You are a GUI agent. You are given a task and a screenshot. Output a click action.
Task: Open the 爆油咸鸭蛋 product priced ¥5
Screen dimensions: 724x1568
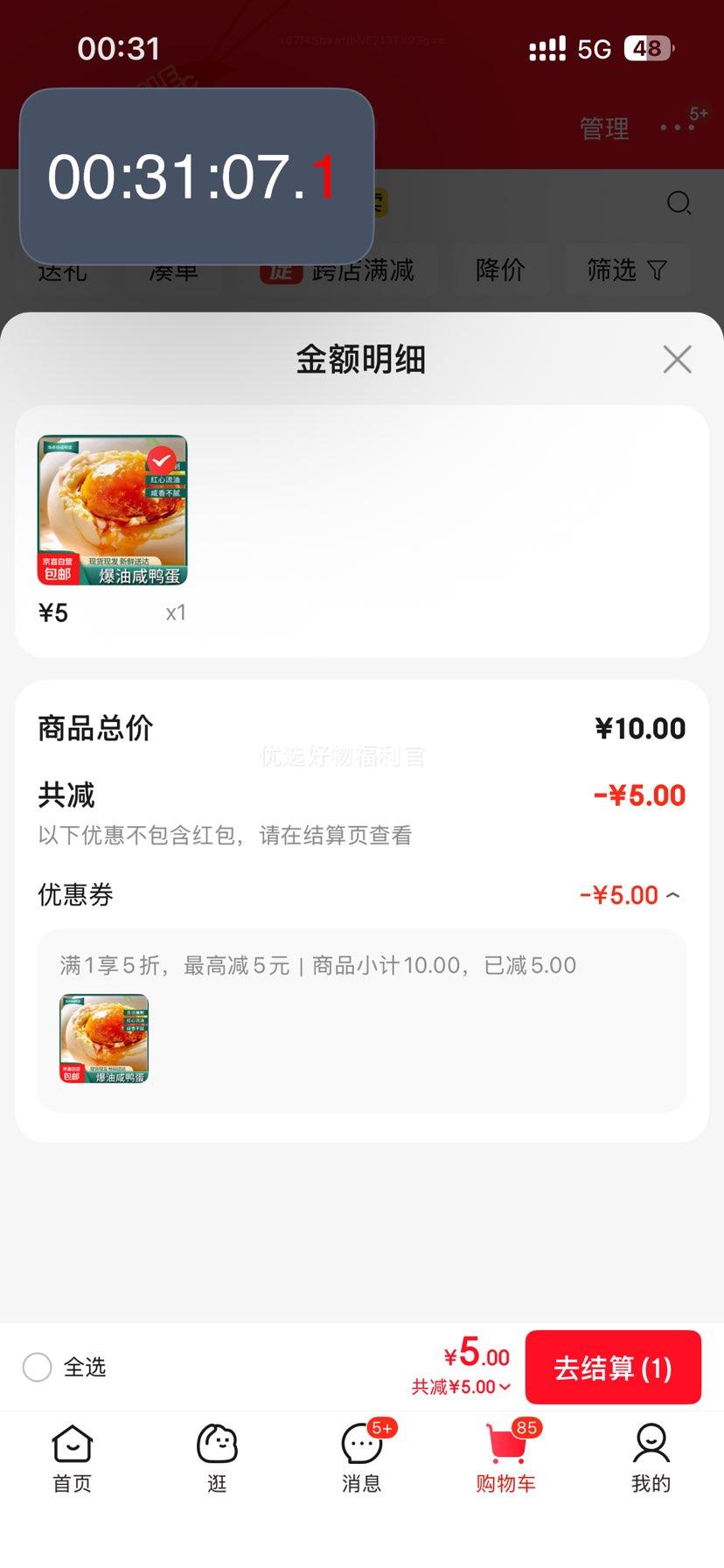[x=113, y=510]
